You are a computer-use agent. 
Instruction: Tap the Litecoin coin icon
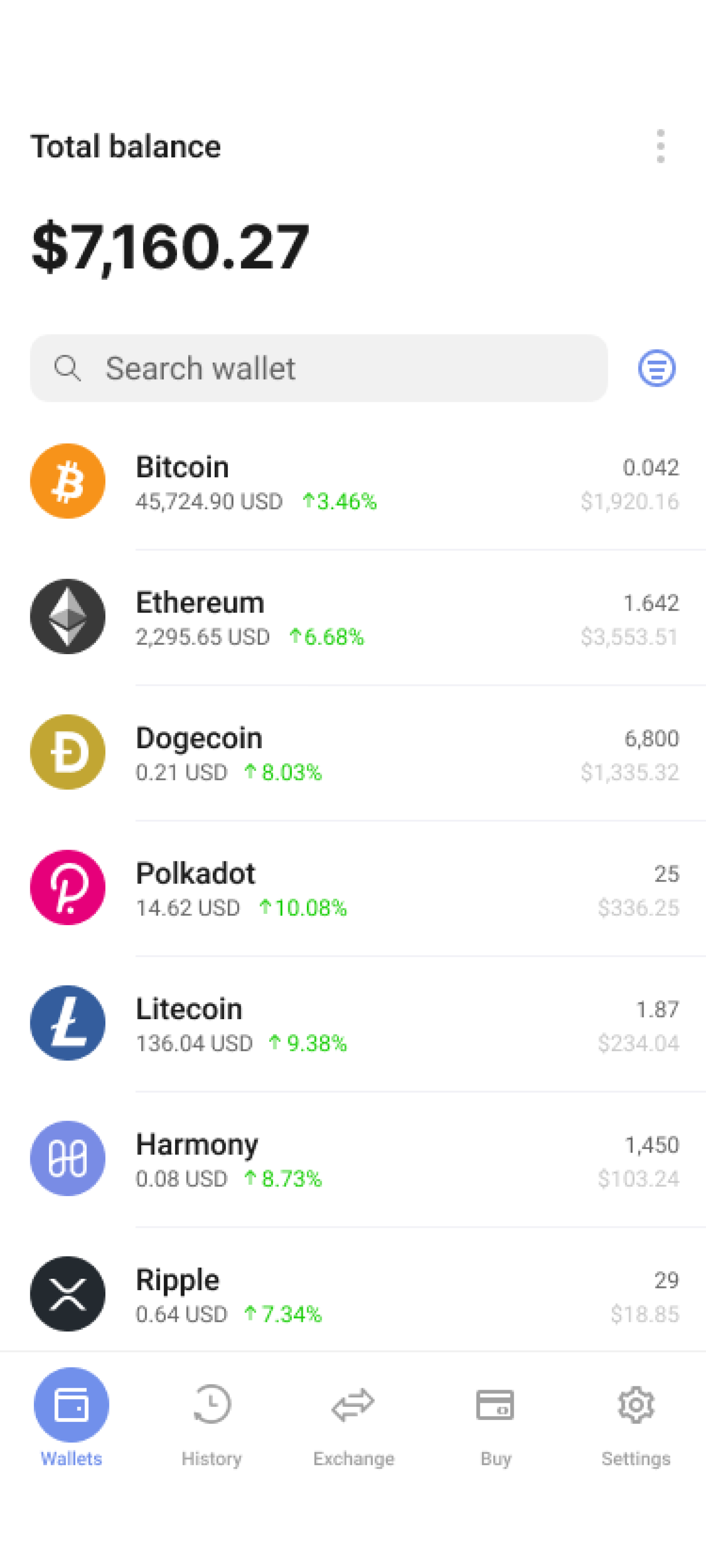coord(67,1023)
